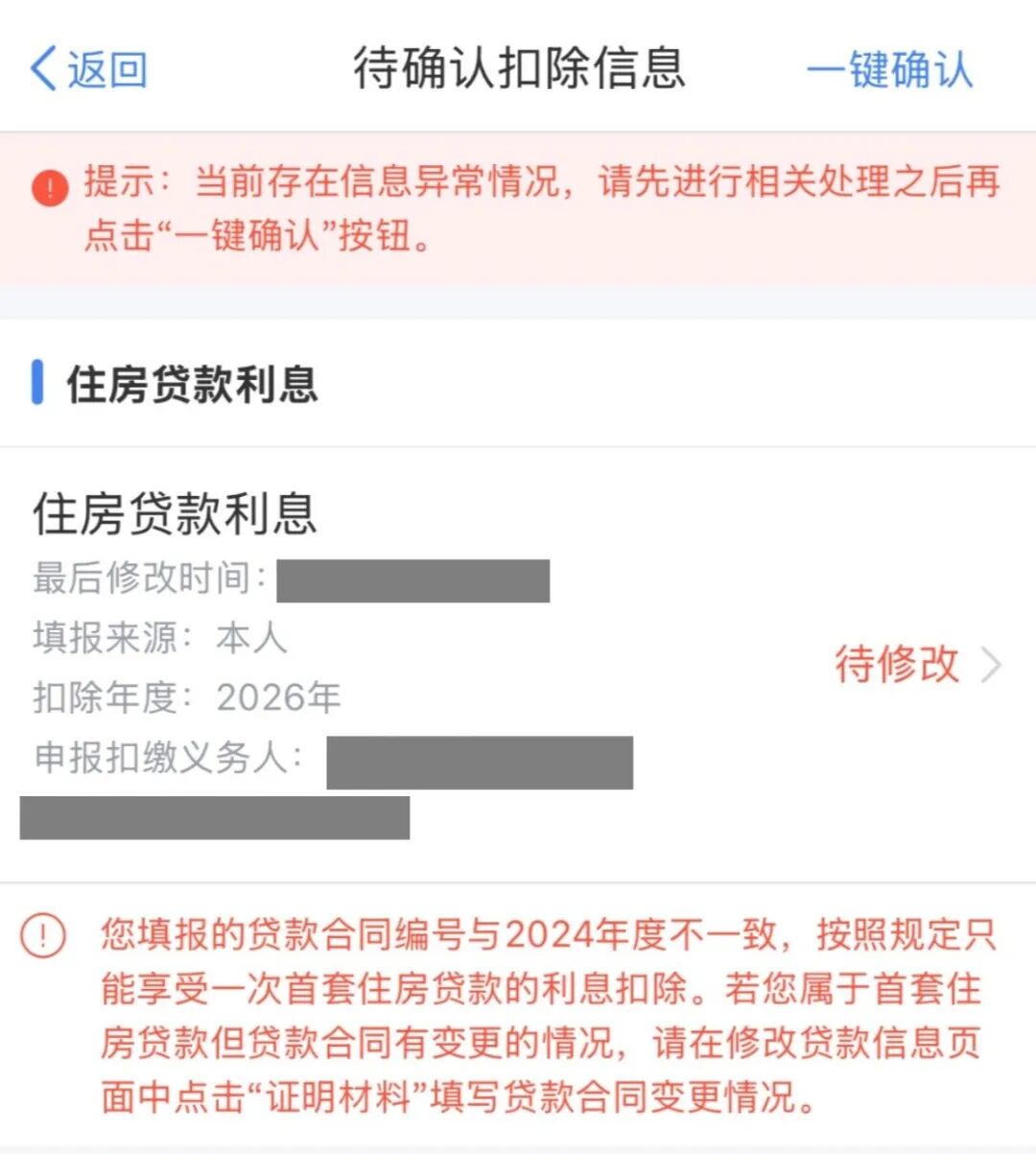This screenshot has width=1036, height=1154.
Task: Click the 最后修改时间 entry row
Action: click(x=288, y=578)
